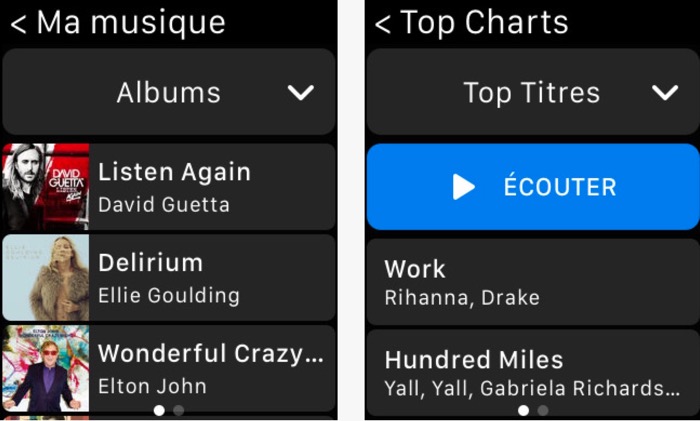This screenshot has height=421, width=700.
Task: Expand the Top Titres dropdown
Action: 532,93
